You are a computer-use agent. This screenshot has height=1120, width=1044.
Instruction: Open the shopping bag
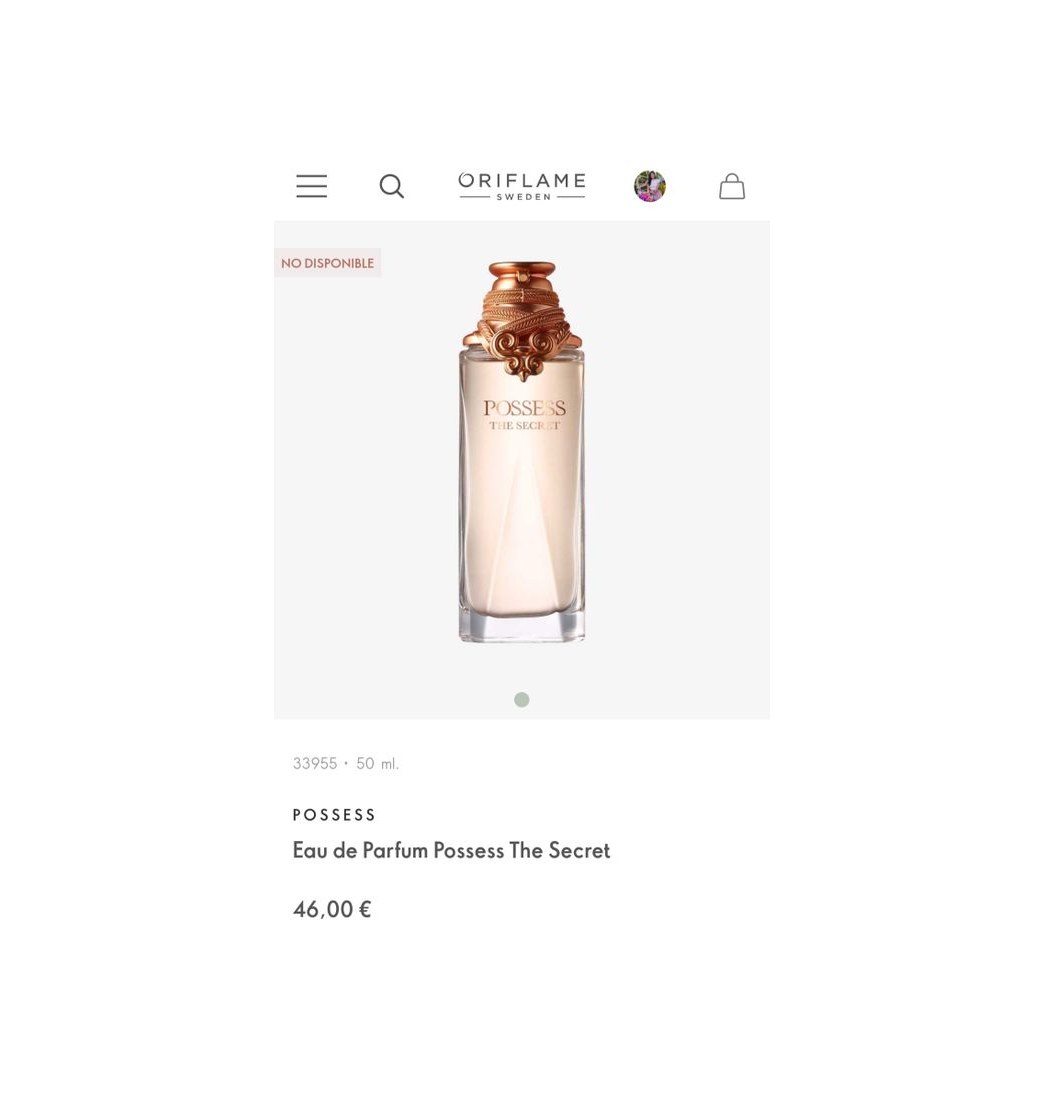[731, 186]
